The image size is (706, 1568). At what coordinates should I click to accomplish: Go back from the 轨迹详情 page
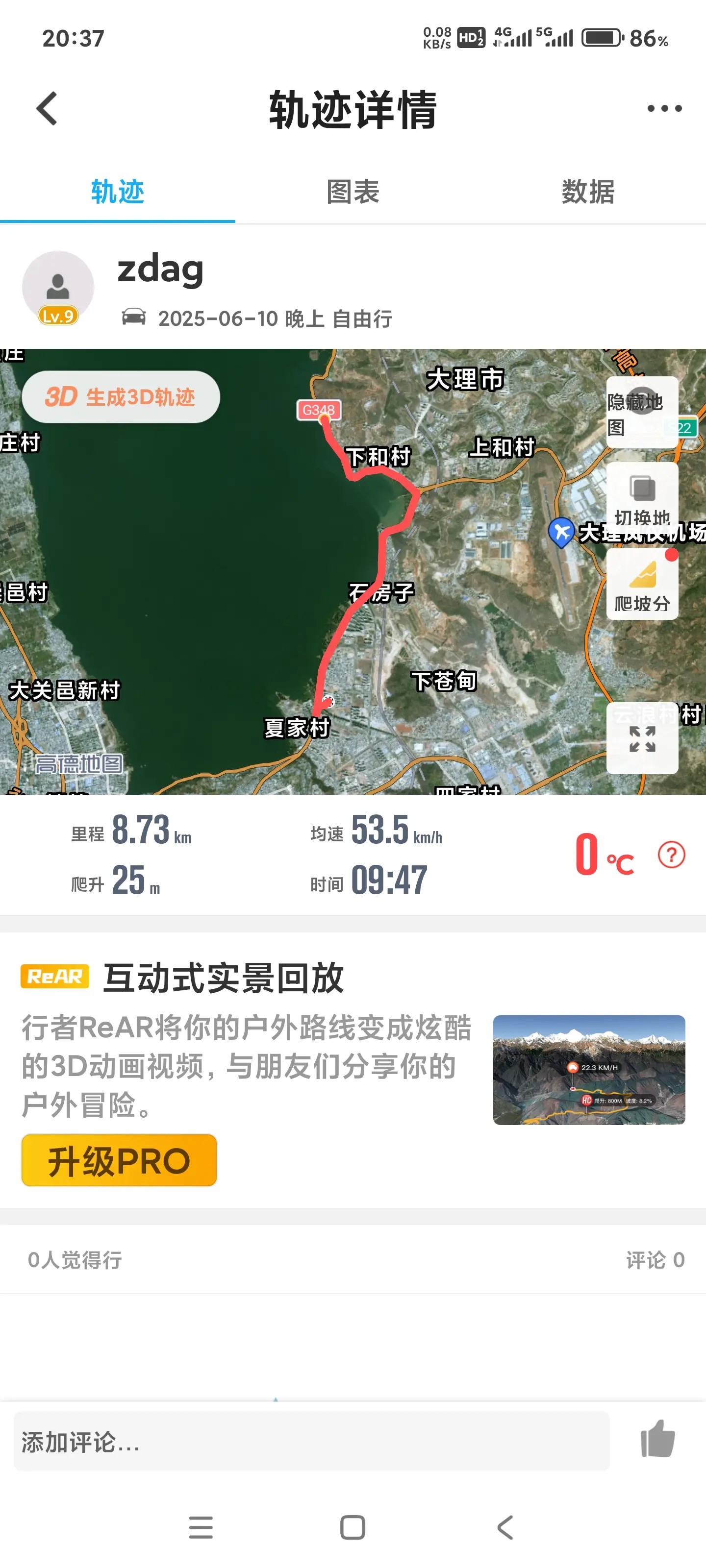(47, 109)
